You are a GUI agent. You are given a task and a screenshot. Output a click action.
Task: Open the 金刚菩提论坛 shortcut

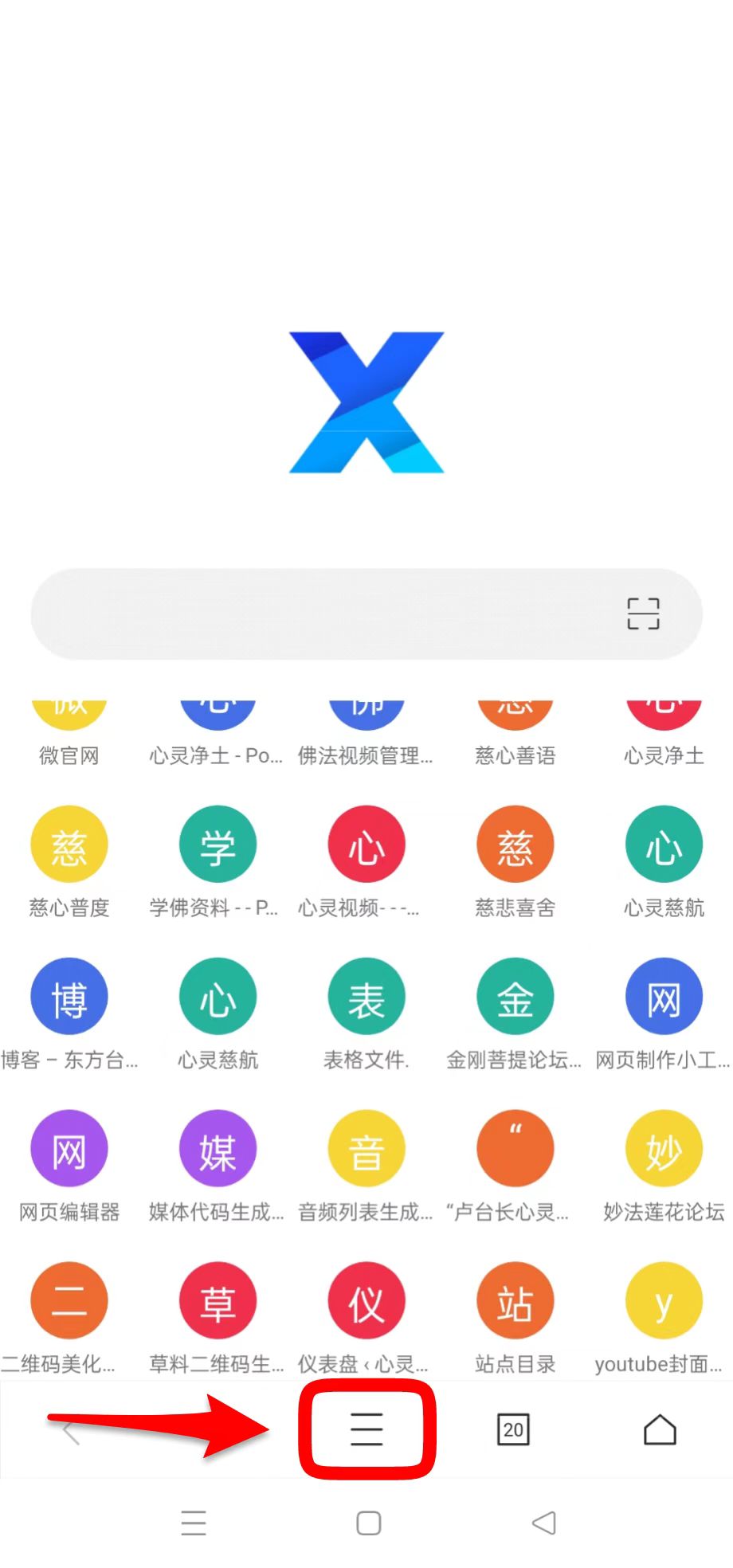pyautogui.click(x=515, y=998)
